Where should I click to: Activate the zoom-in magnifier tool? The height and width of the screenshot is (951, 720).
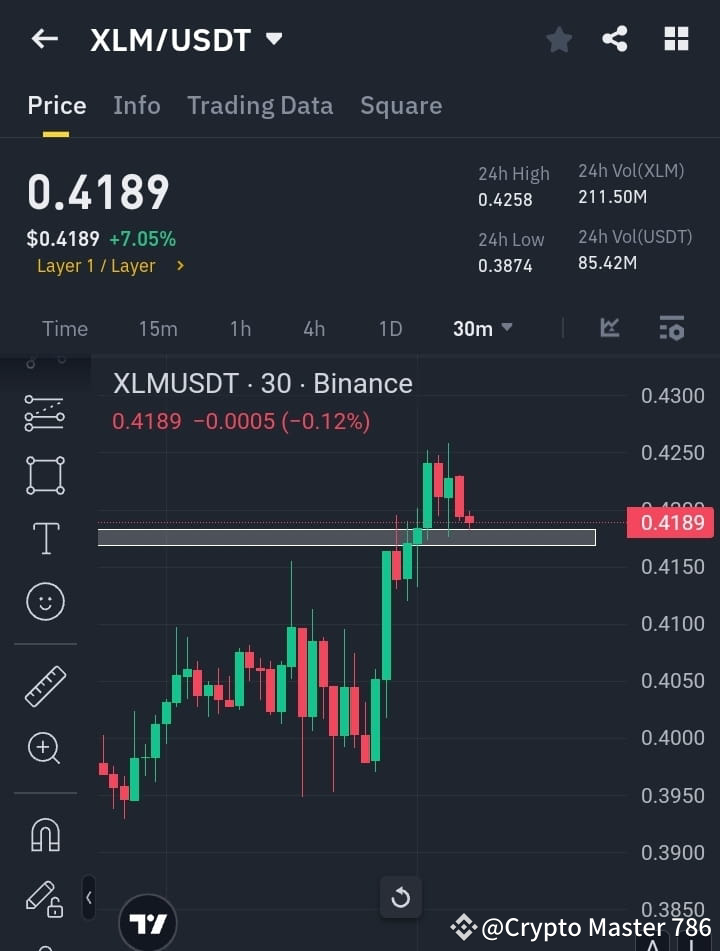click(45, 749)
